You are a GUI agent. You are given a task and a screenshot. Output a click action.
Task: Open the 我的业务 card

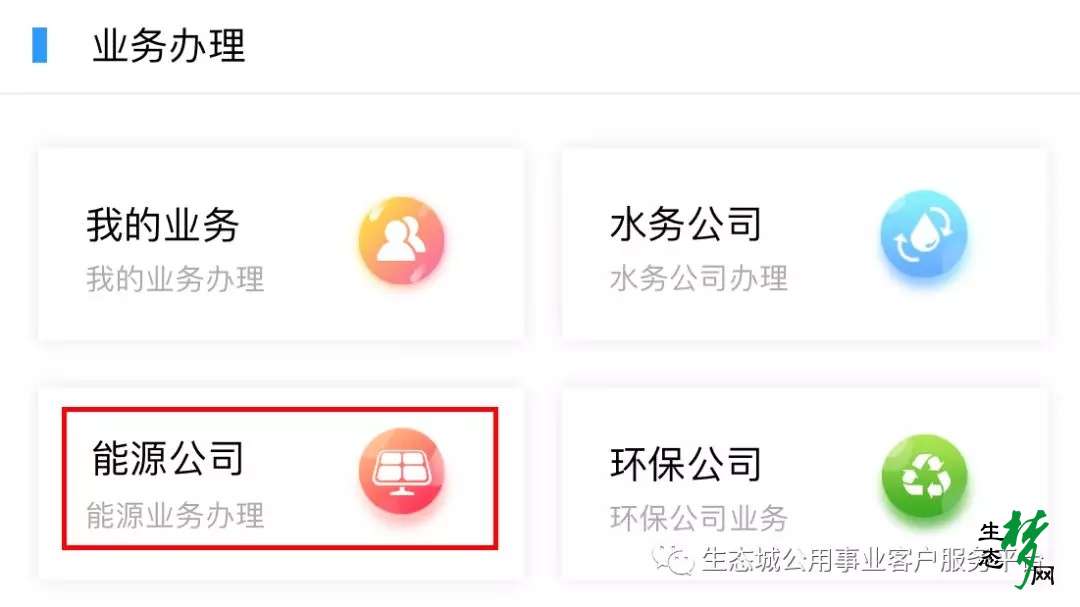tap(280, 244)
